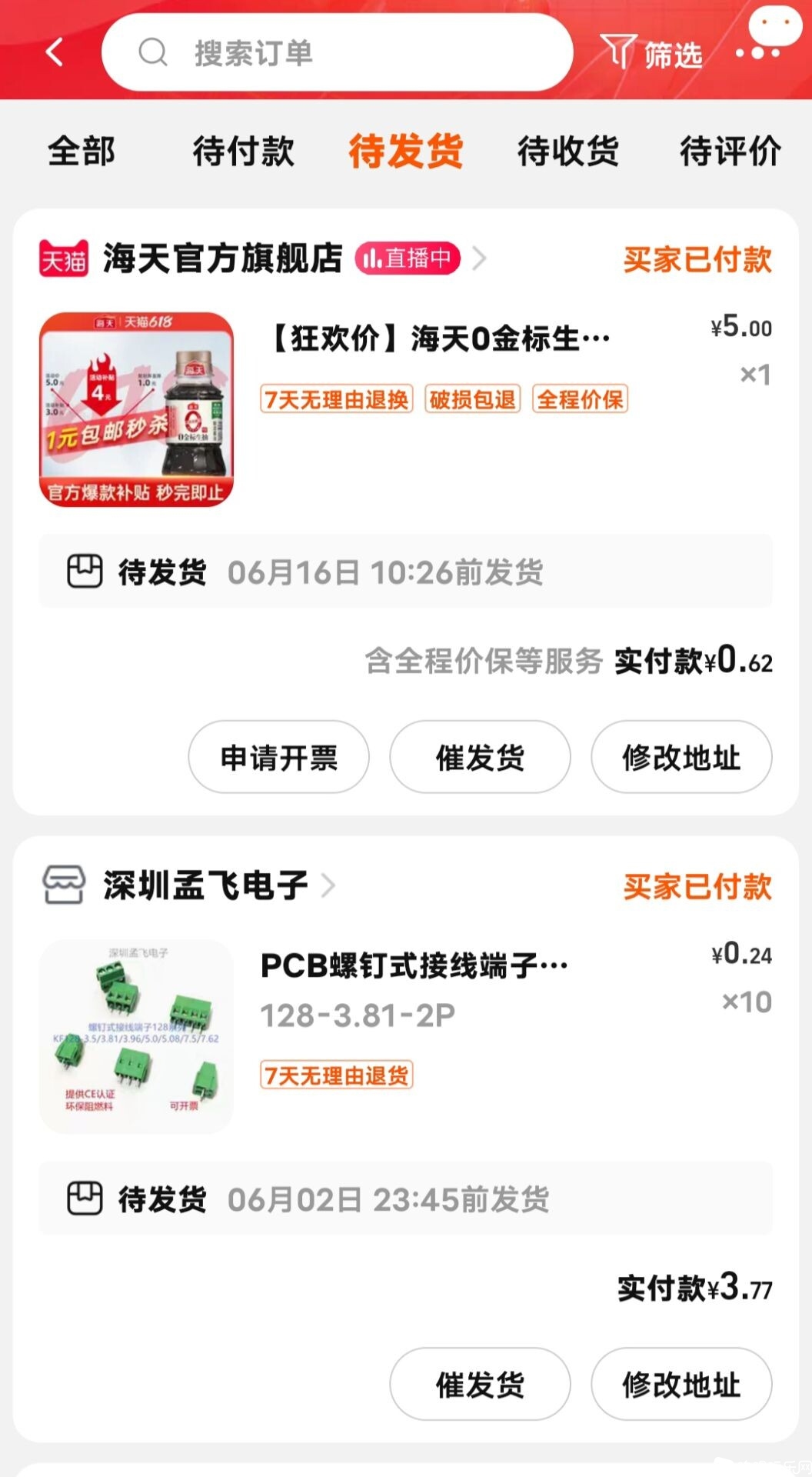Open the more options dots menu
Viewport: 812px width, 1477px height.
(757, 53)
